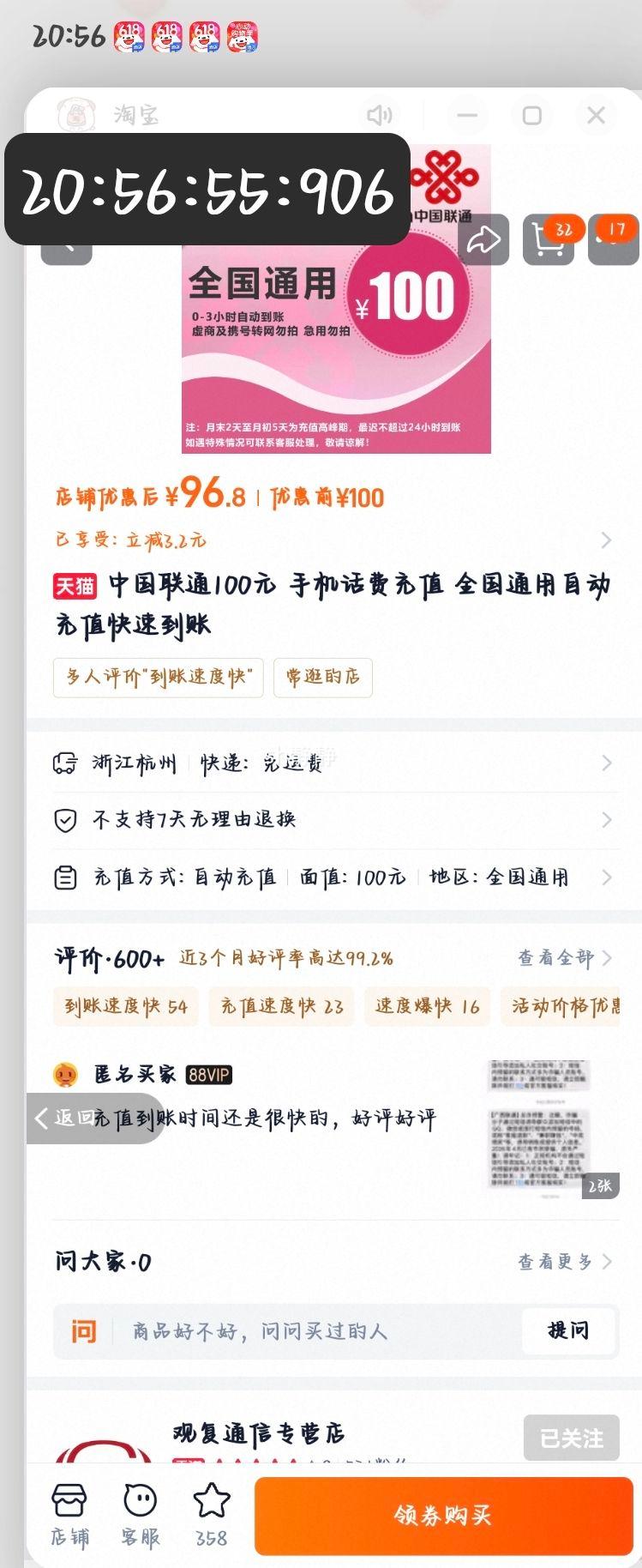Go to the 店铺 store page
The height and width of the screenshot is (1568, 642).
69,1516
